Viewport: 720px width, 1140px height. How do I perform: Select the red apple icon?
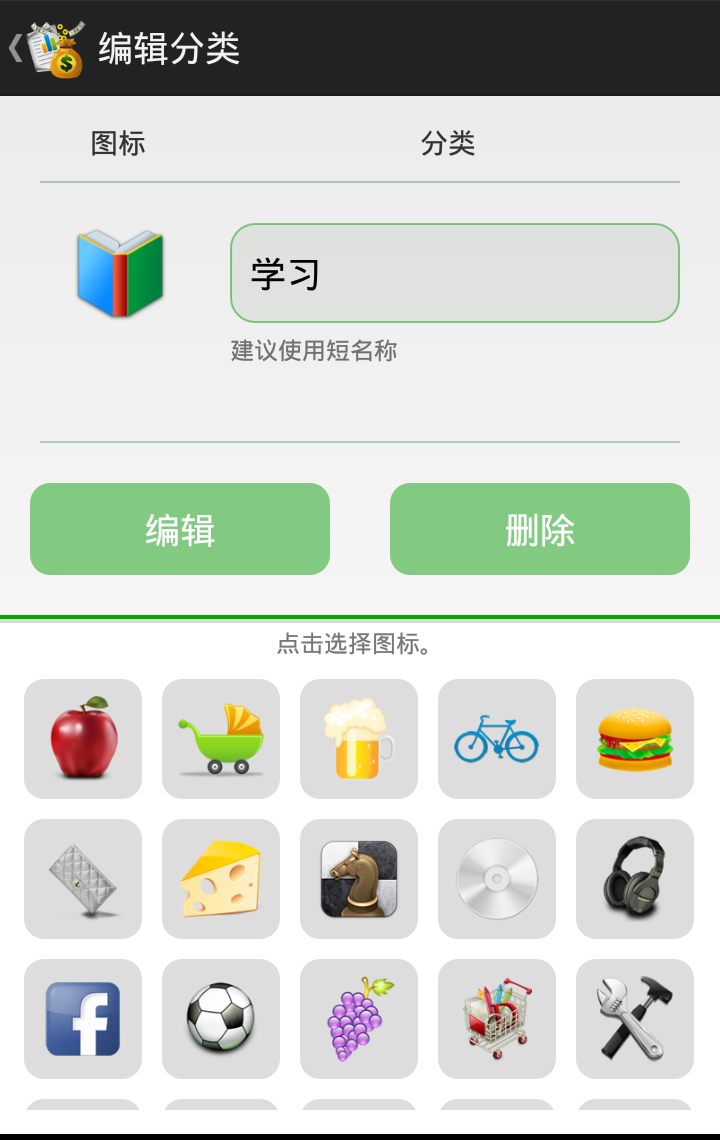point(83,739)
